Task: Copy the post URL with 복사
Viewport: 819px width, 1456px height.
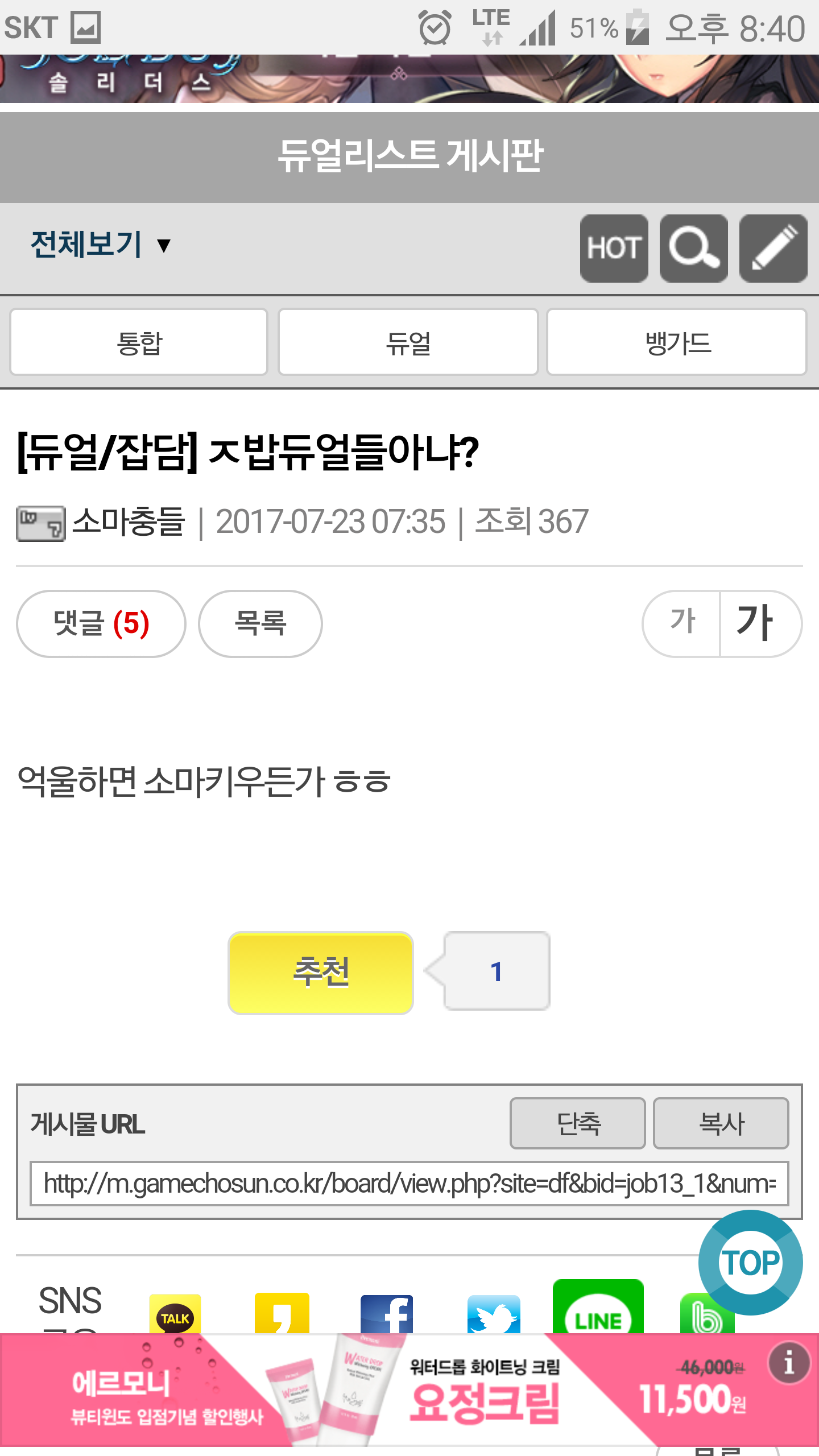Action: pyautogui.click(x=721, y=1123)
